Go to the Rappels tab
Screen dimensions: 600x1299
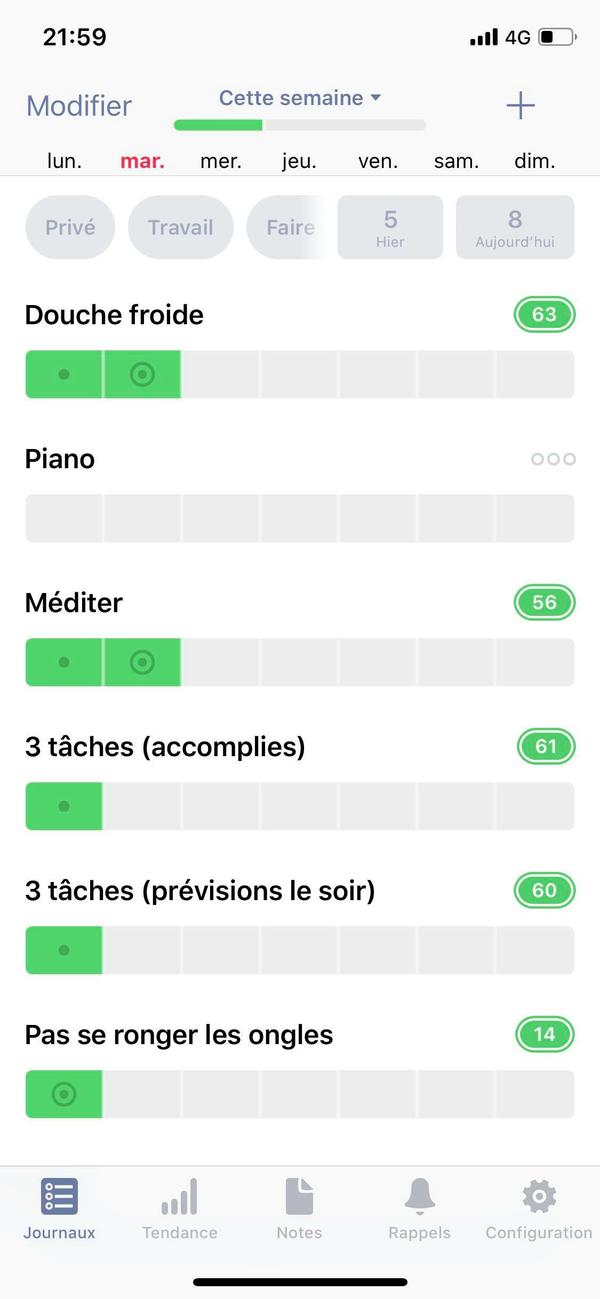pyautogui.click(x=419, y=1208)
